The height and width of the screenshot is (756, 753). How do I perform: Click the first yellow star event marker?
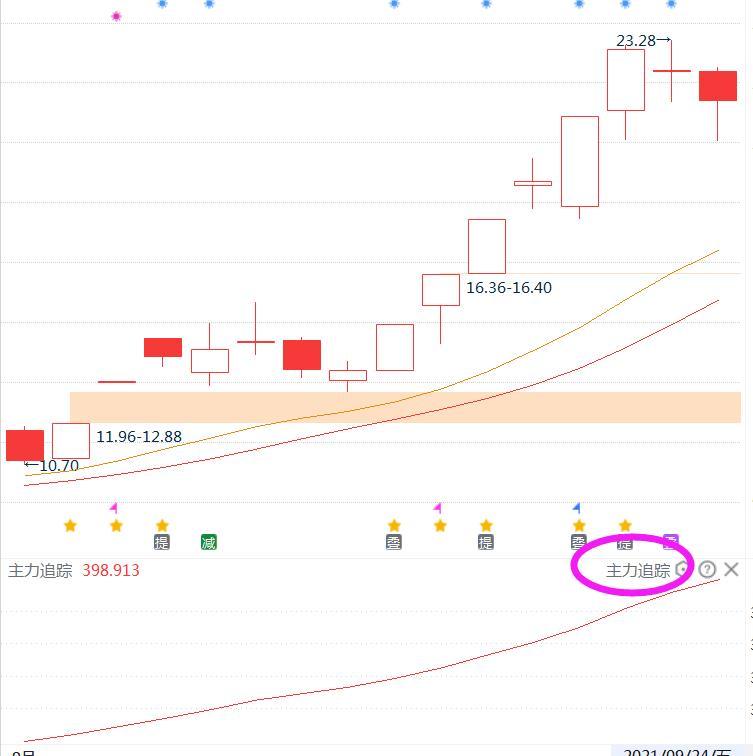70,524
